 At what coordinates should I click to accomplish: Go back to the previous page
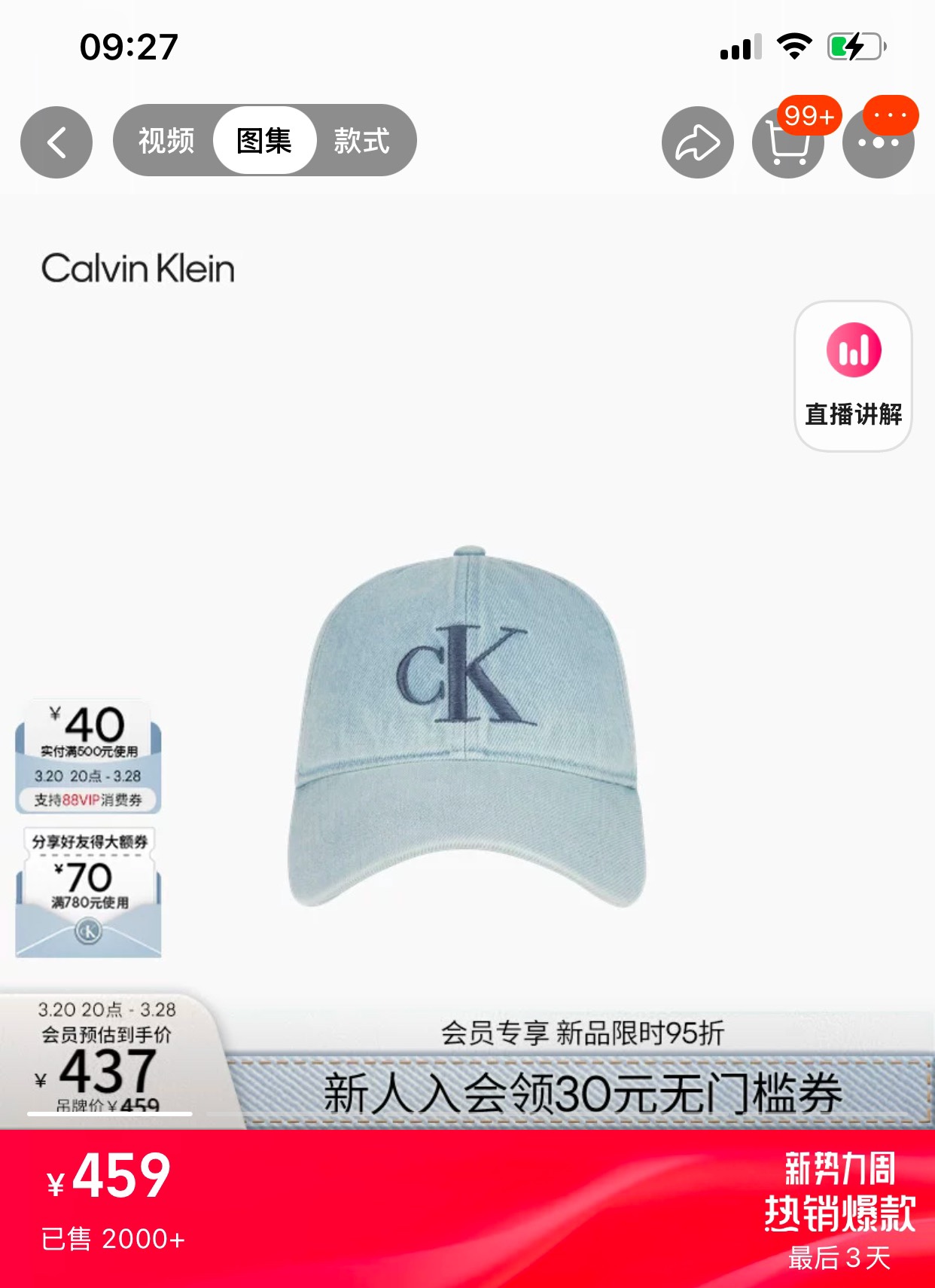[x=56, y=142]
